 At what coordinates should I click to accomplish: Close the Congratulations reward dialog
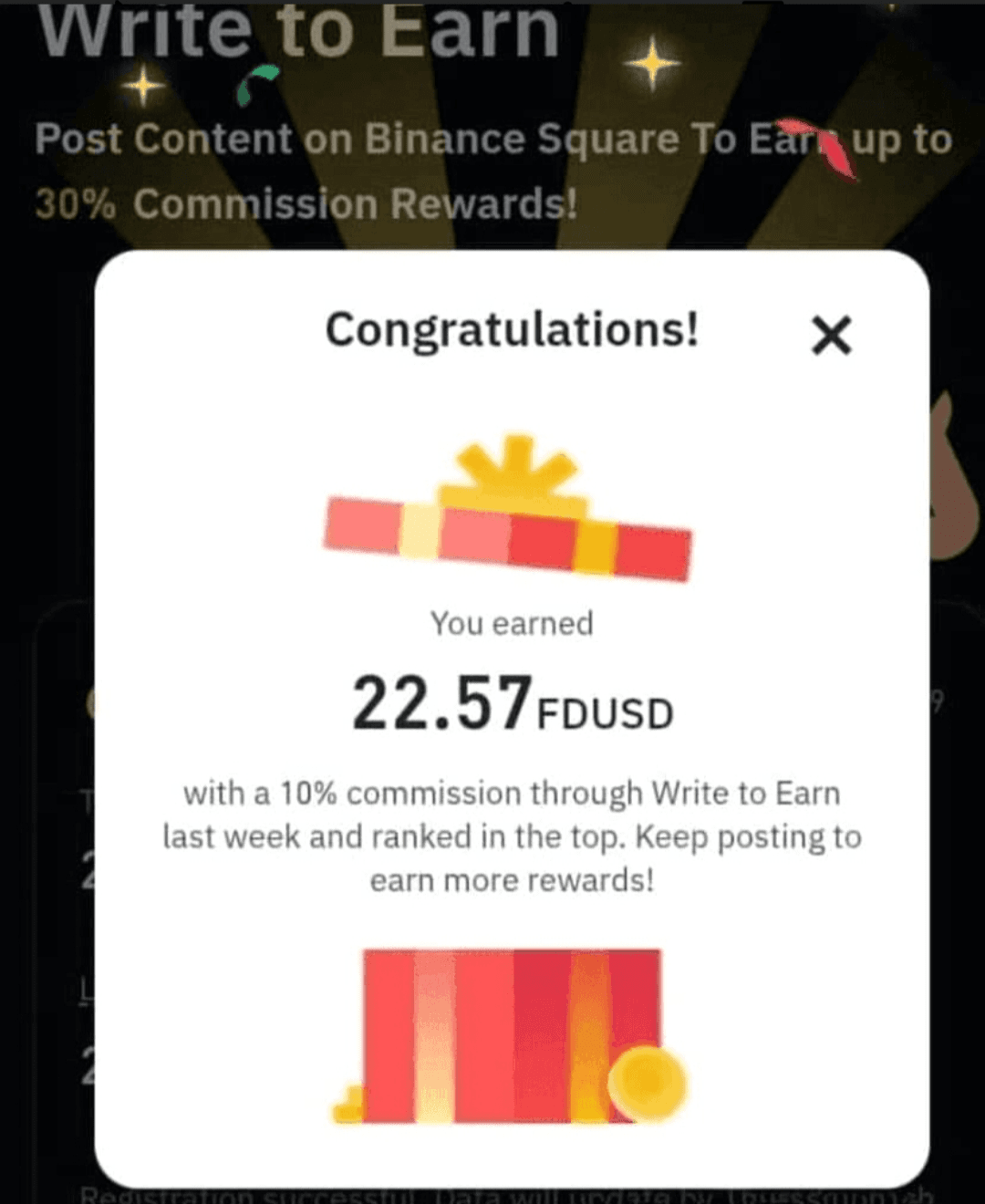[831, 335]
